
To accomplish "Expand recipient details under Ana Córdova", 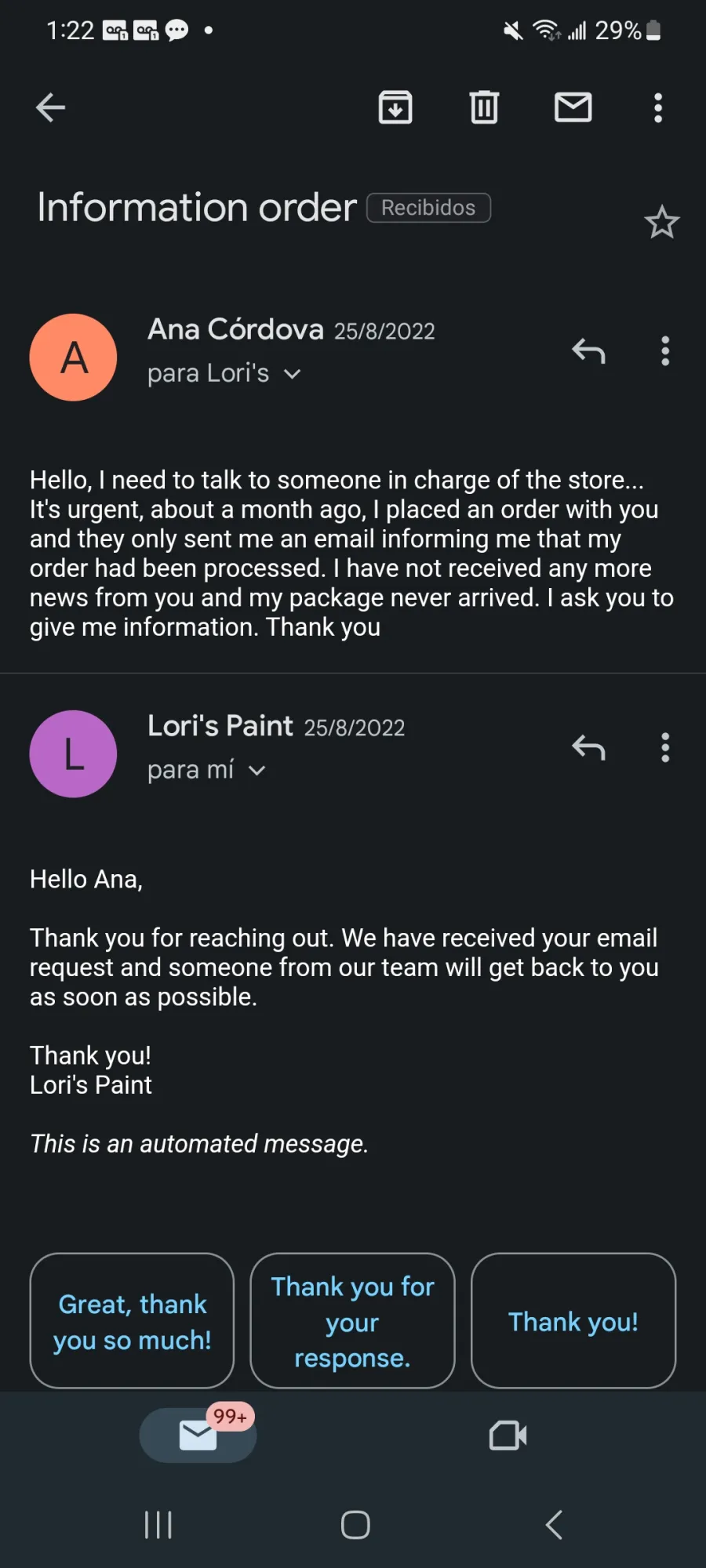I will pyautogui.click(x=224, y=374).
